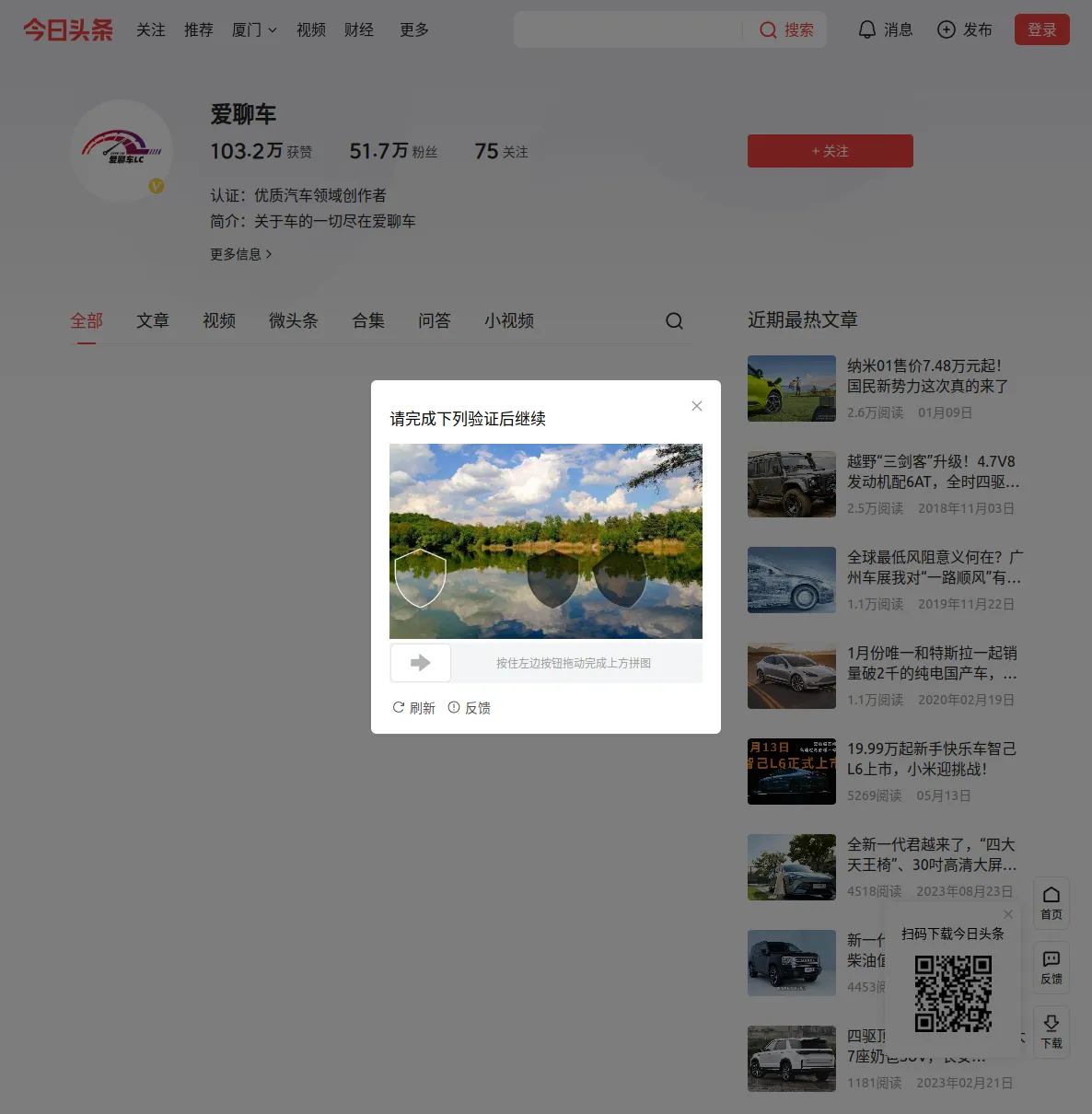Close the verification dialog
The height and width of the screenshot is (1114, 1092).
click(x=697, y=406)
